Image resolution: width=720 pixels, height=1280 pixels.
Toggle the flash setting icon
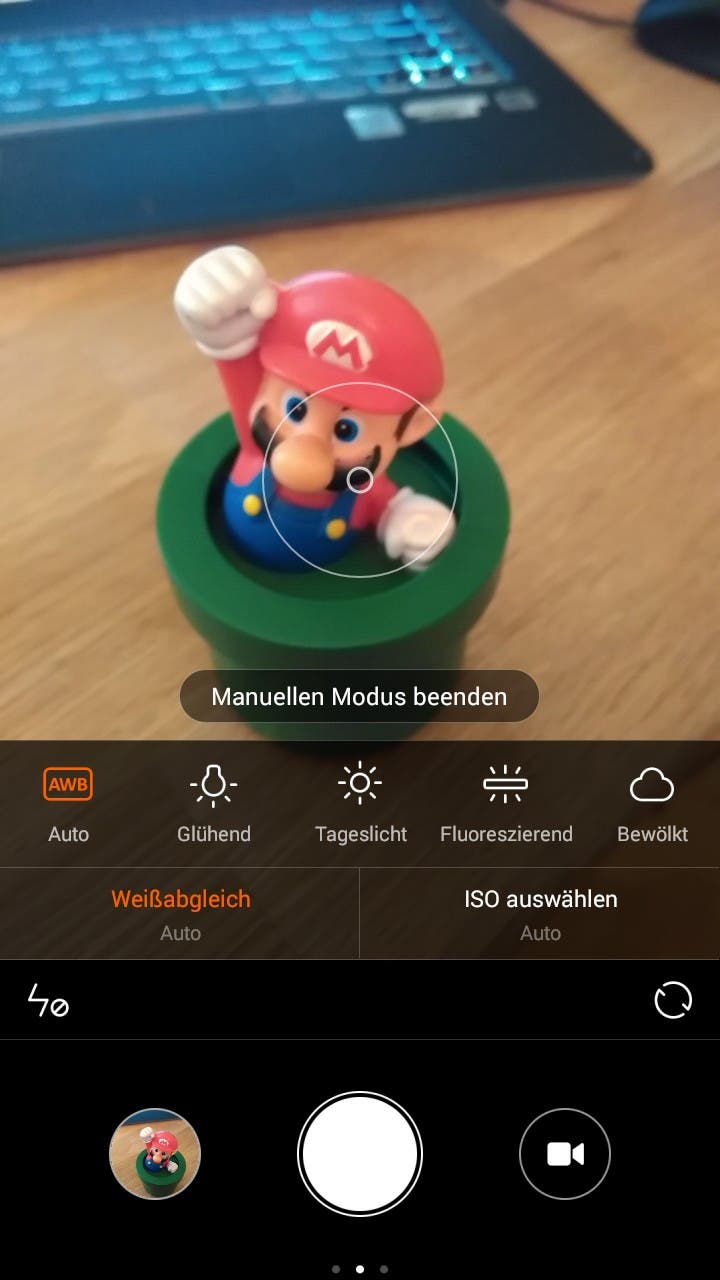47,1000
